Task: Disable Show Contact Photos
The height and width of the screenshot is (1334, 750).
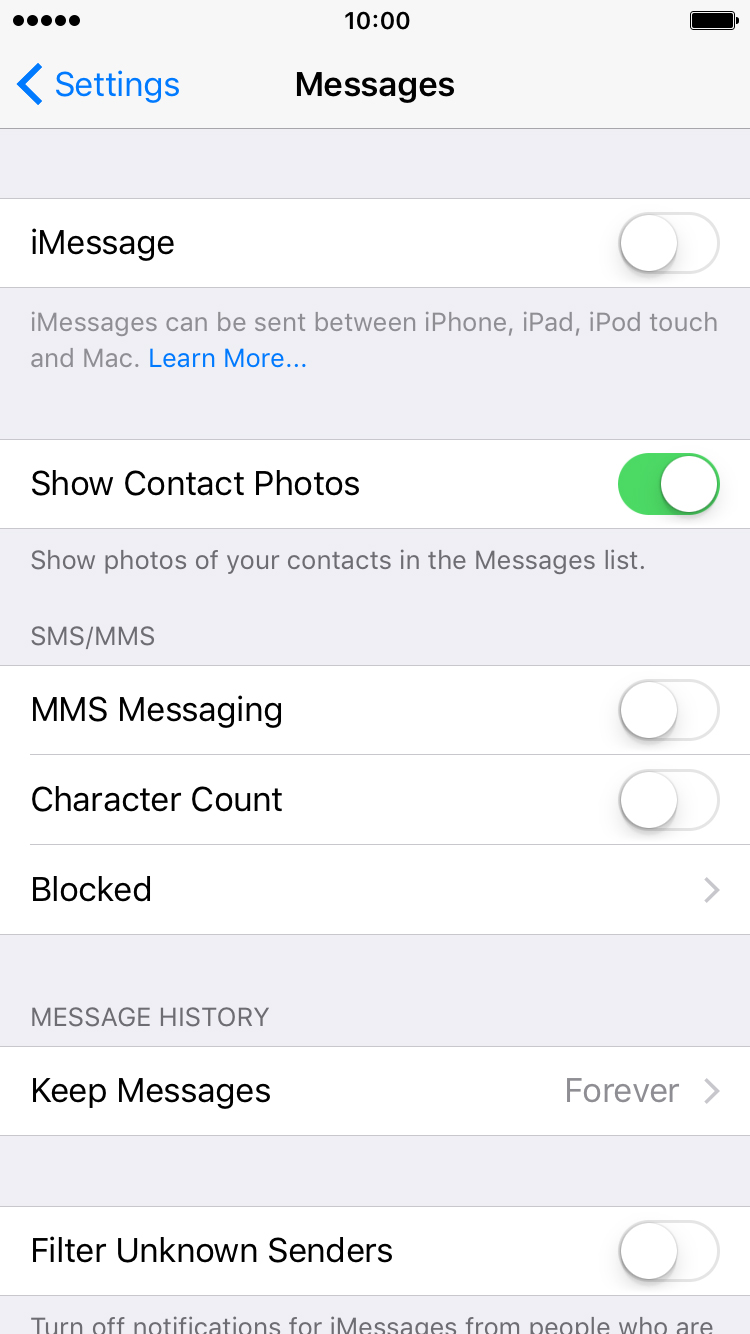Action: [669, 484]
